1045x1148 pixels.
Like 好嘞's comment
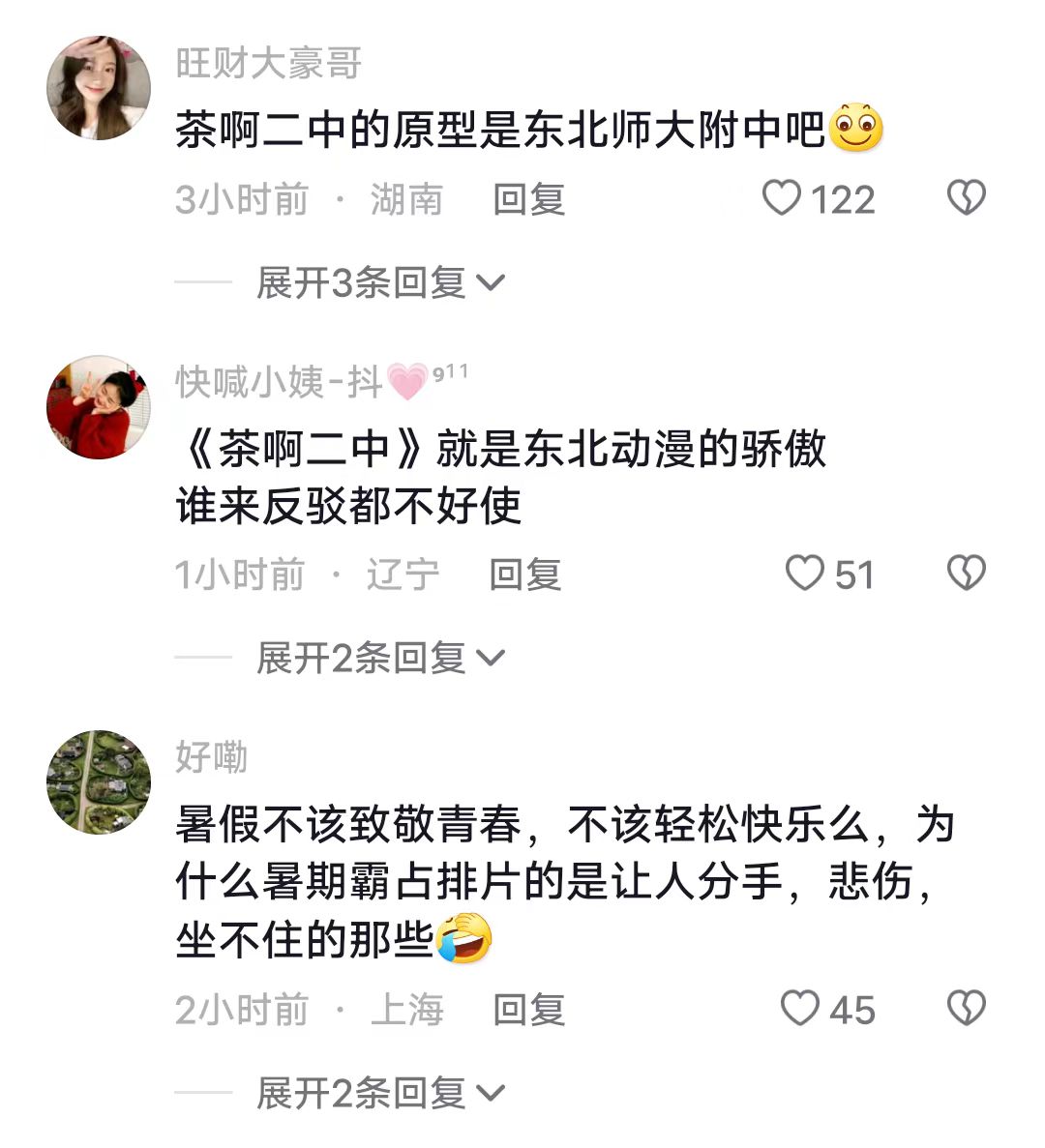(800, 1009)
